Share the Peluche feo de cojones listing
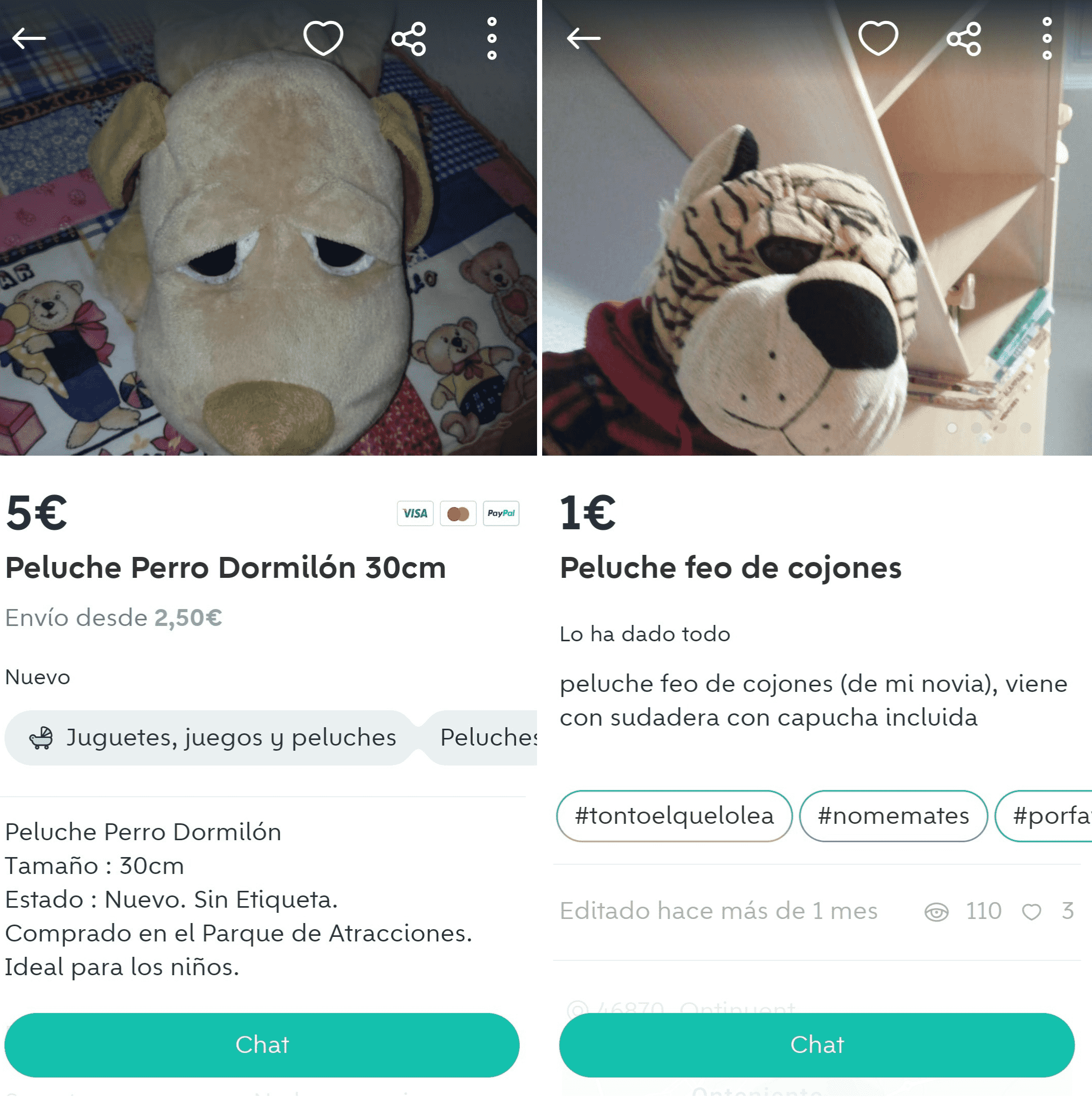The width and height of the screenshot is (1092, 1101). click(x=964, y=39)
